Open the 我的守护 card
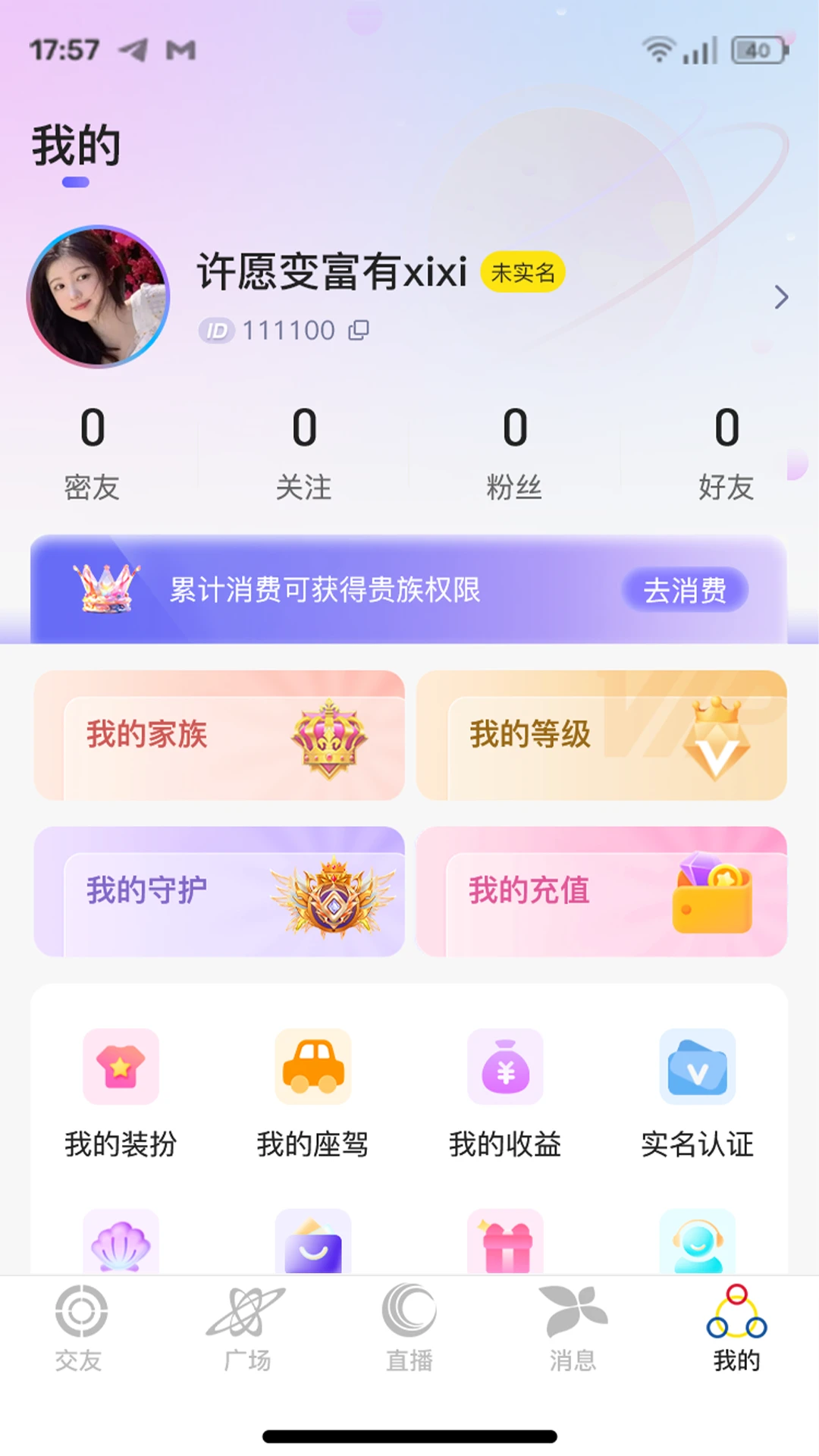This screenshot has width=819, height=1456. tap(219, 891)
